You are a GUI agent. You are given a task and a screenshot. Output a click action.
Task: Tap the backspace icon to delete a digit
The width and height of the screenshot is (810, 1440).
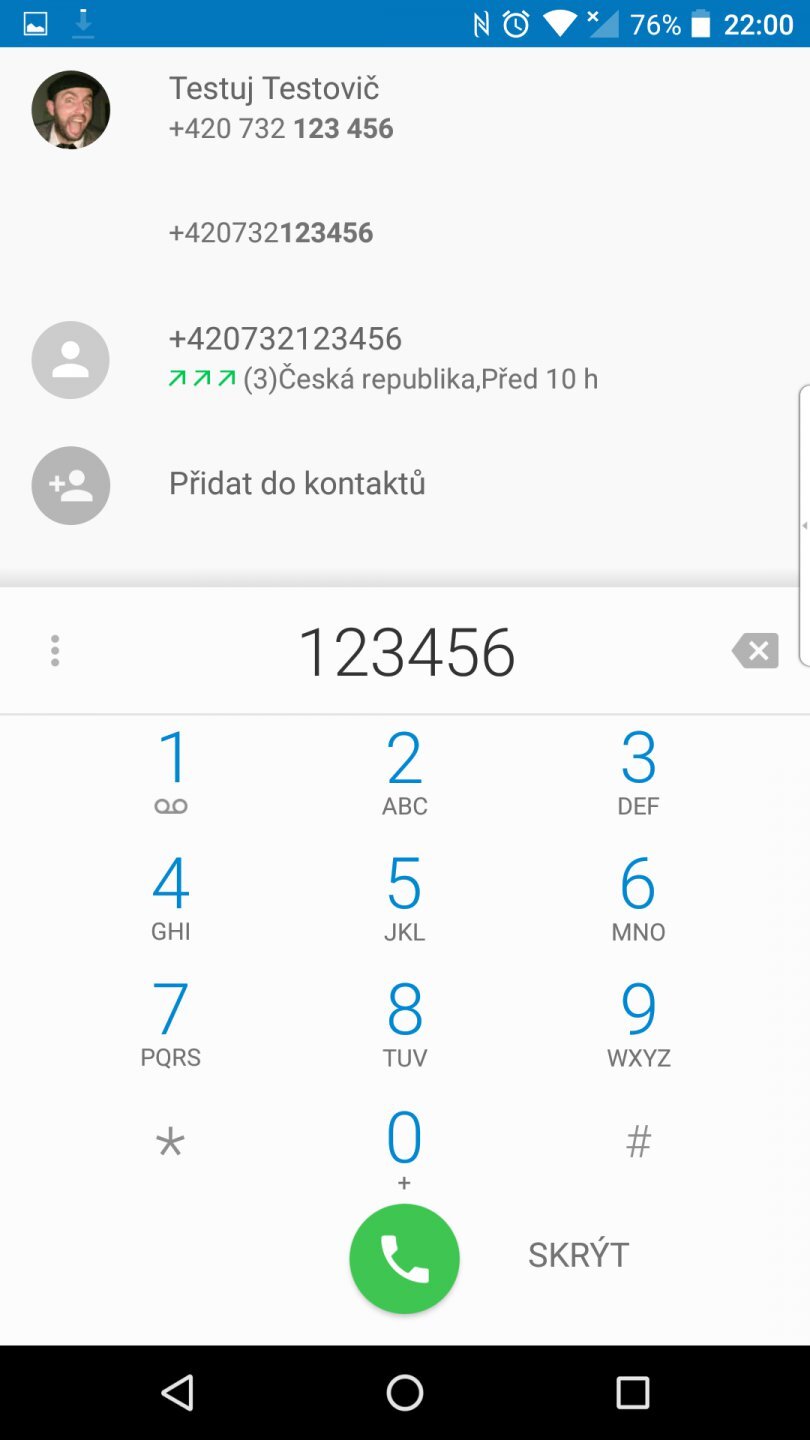point(756,650)
